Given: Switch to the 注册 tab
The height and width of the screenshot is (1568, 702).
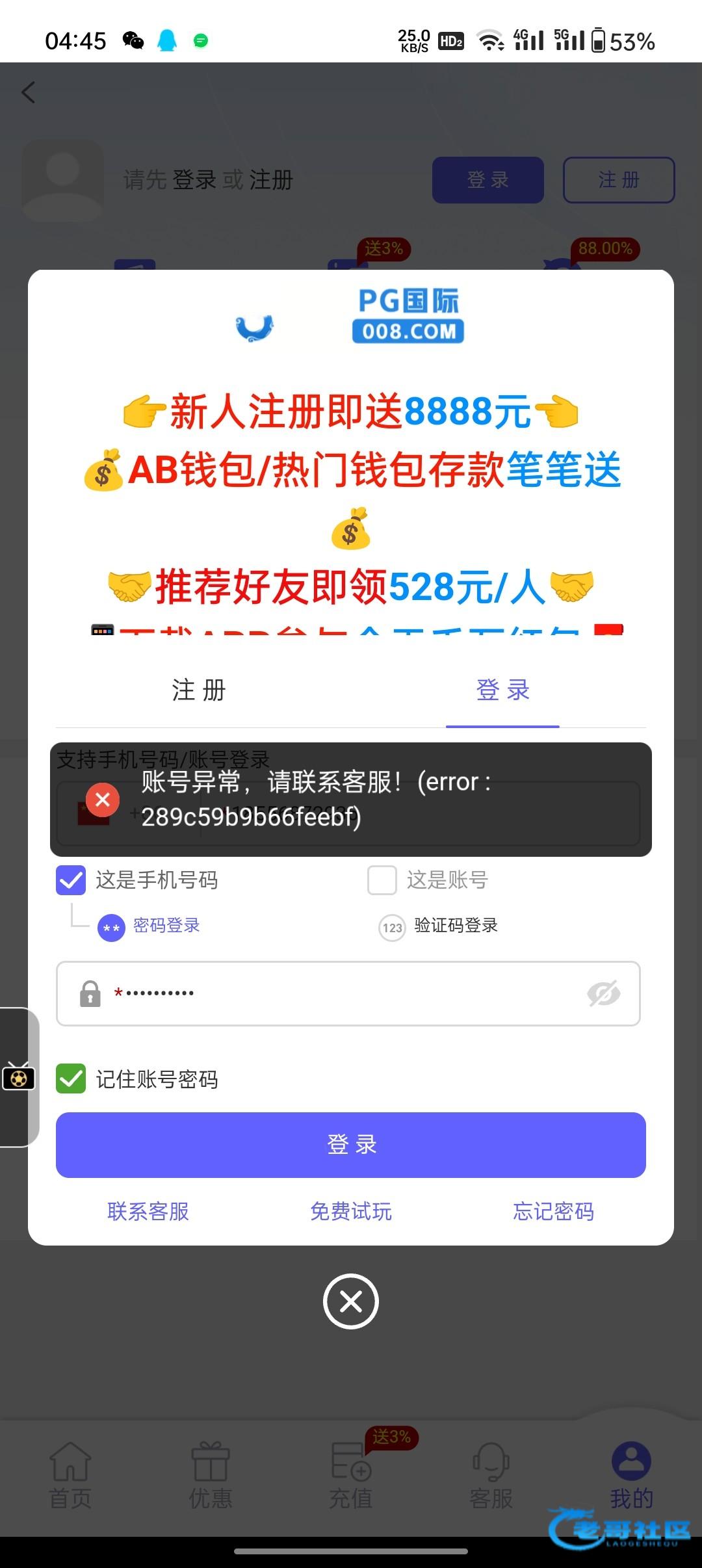Looking at the screenshot, I should (199, 690).
